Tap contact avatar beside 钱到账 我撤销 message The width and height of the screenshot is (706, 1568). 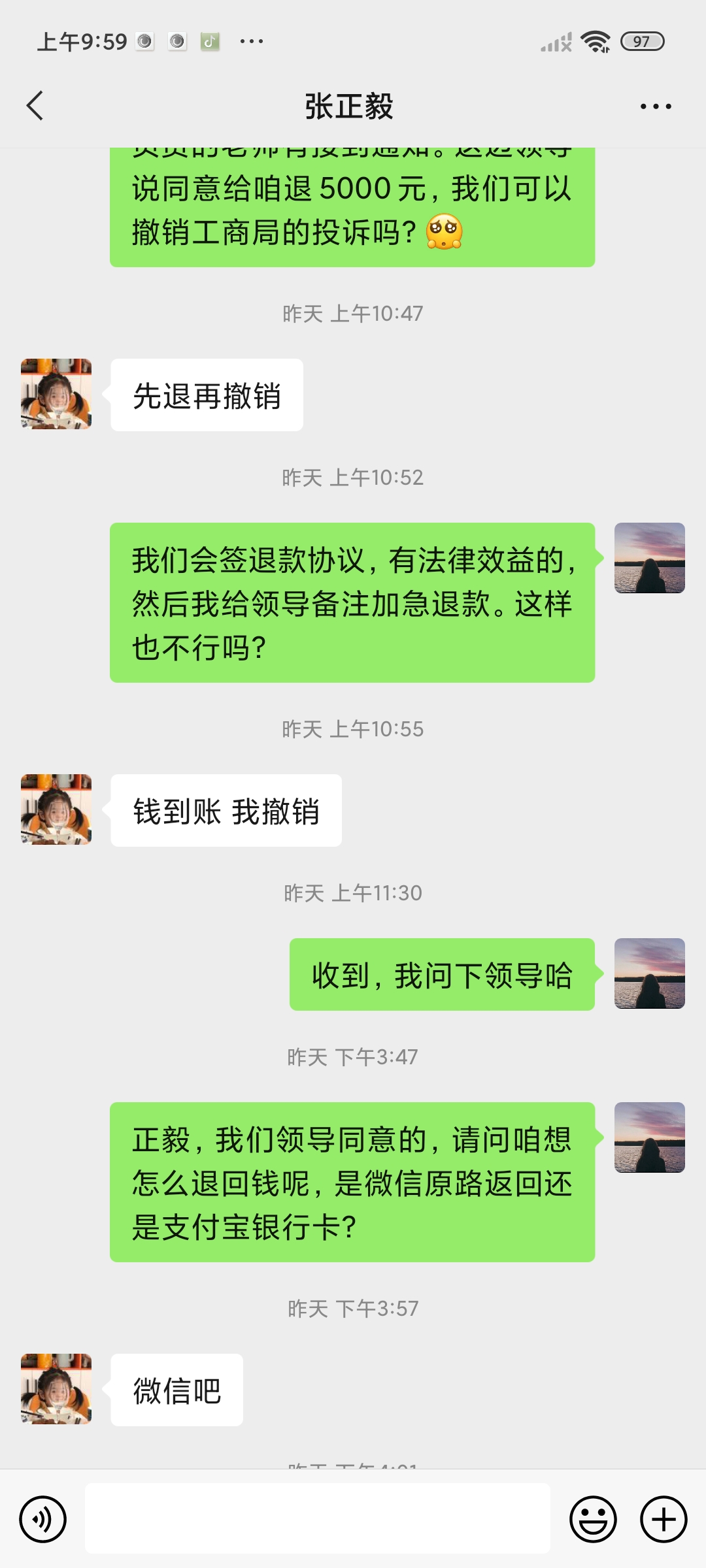coord(56,809)
